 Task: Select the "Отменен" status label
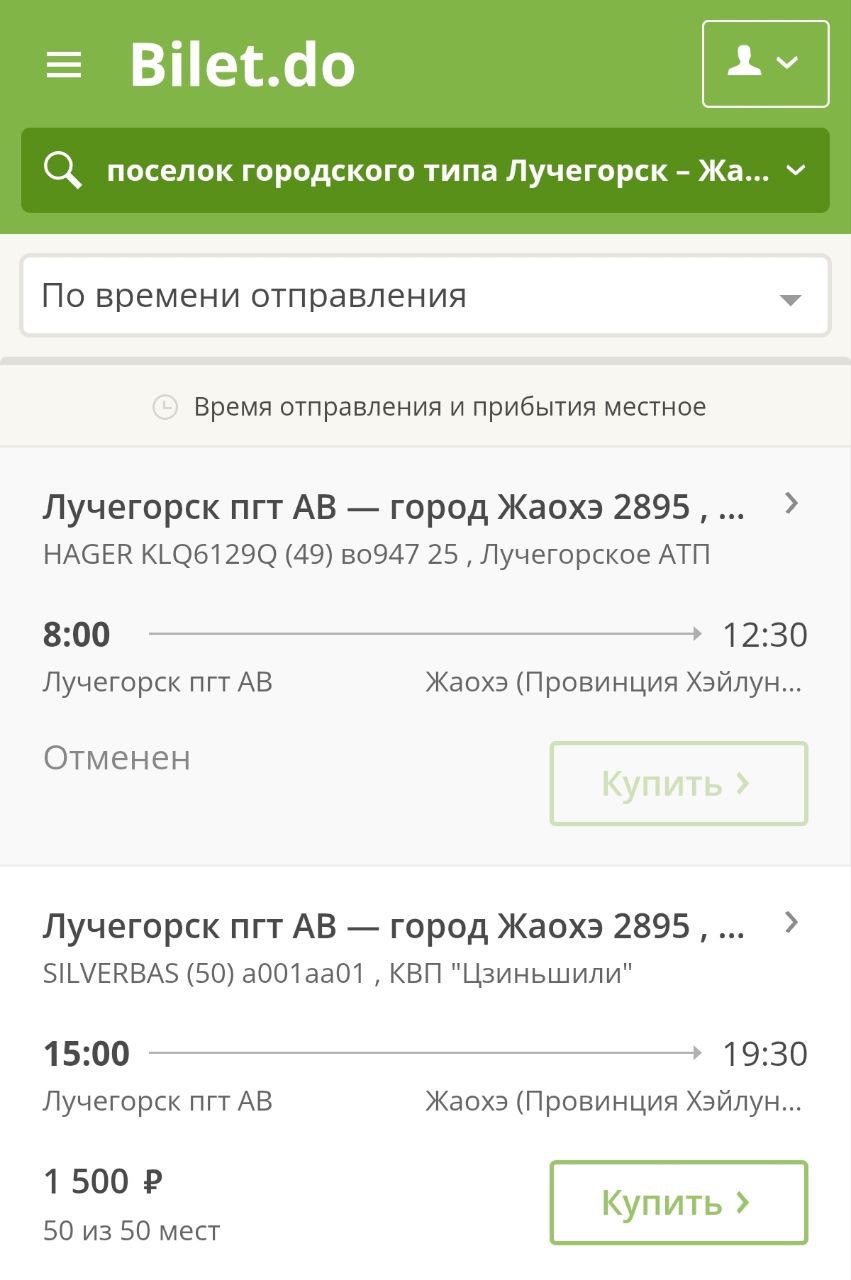point(116,757)
